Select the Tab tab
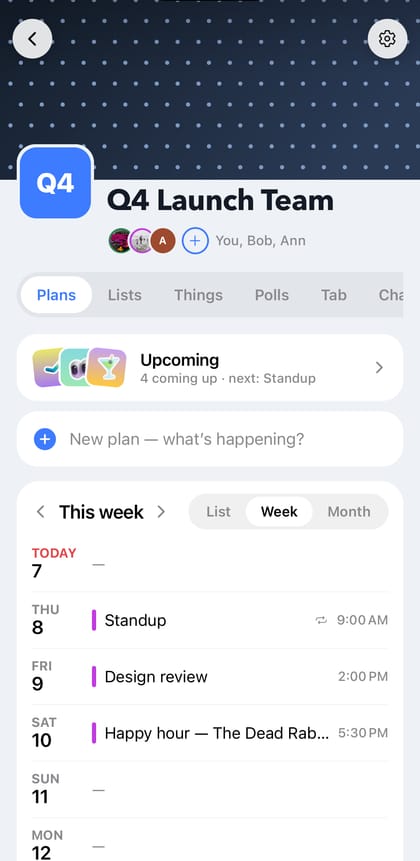Image resolution: width=420 pixels, height=861 pixels. click(x=334, y=295)
